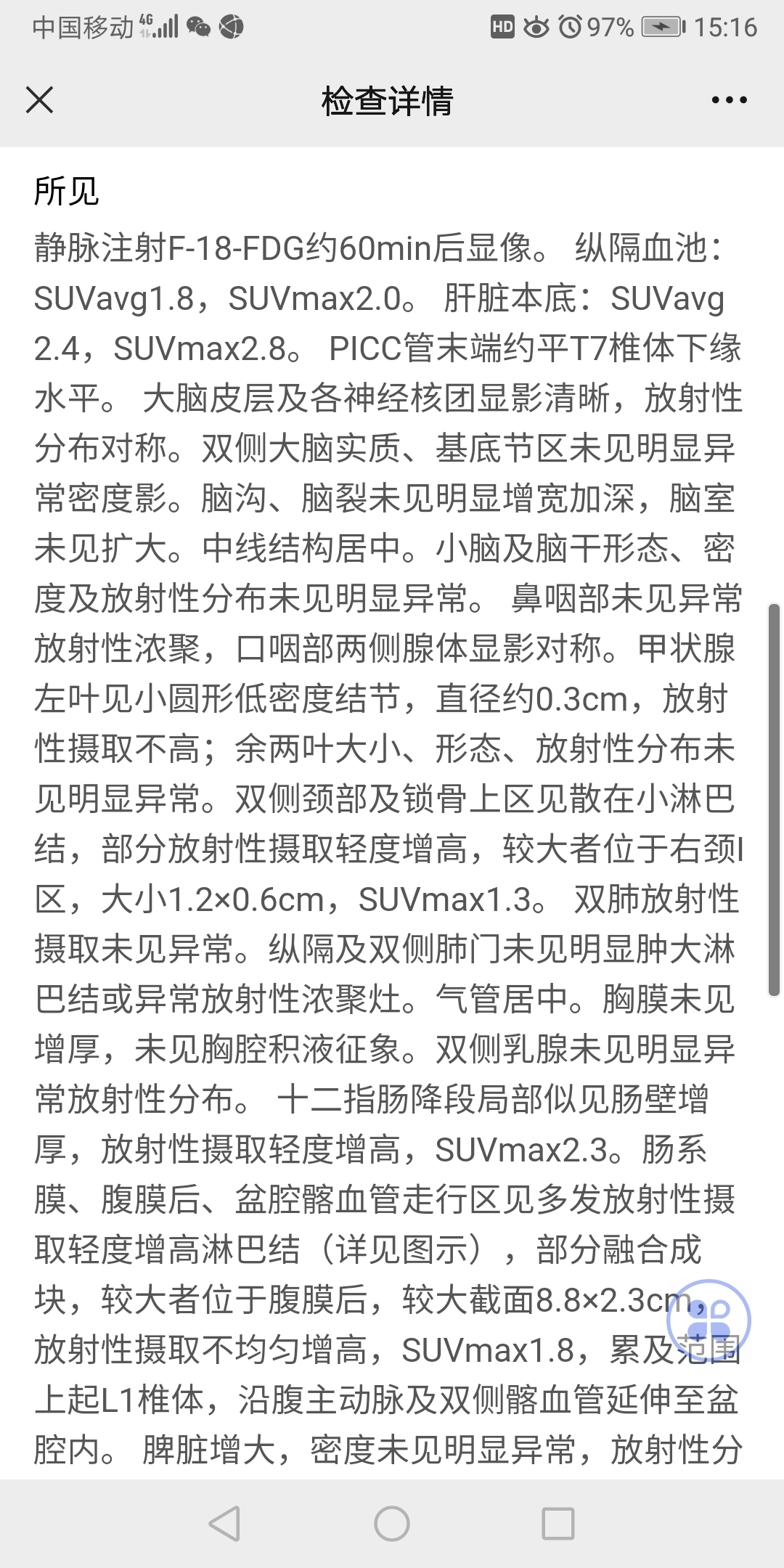Open the three-dot more options menu
The width and height of the screenshot is (784, 1568).
click(x=729, y=100)
